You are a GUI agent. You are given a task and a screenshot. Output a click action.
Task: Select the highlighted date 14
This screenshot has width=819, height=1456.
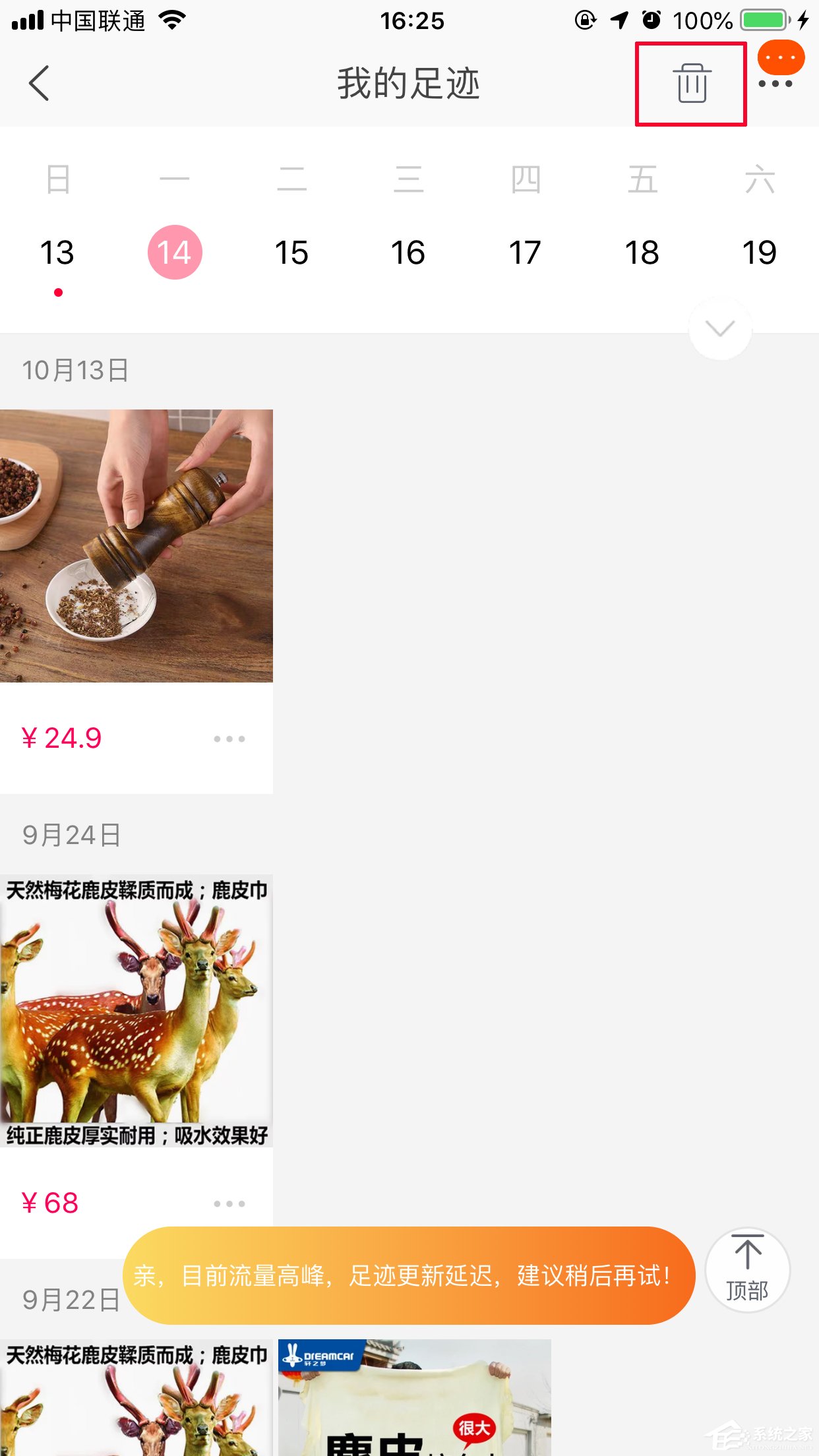(x=175, y=251)
